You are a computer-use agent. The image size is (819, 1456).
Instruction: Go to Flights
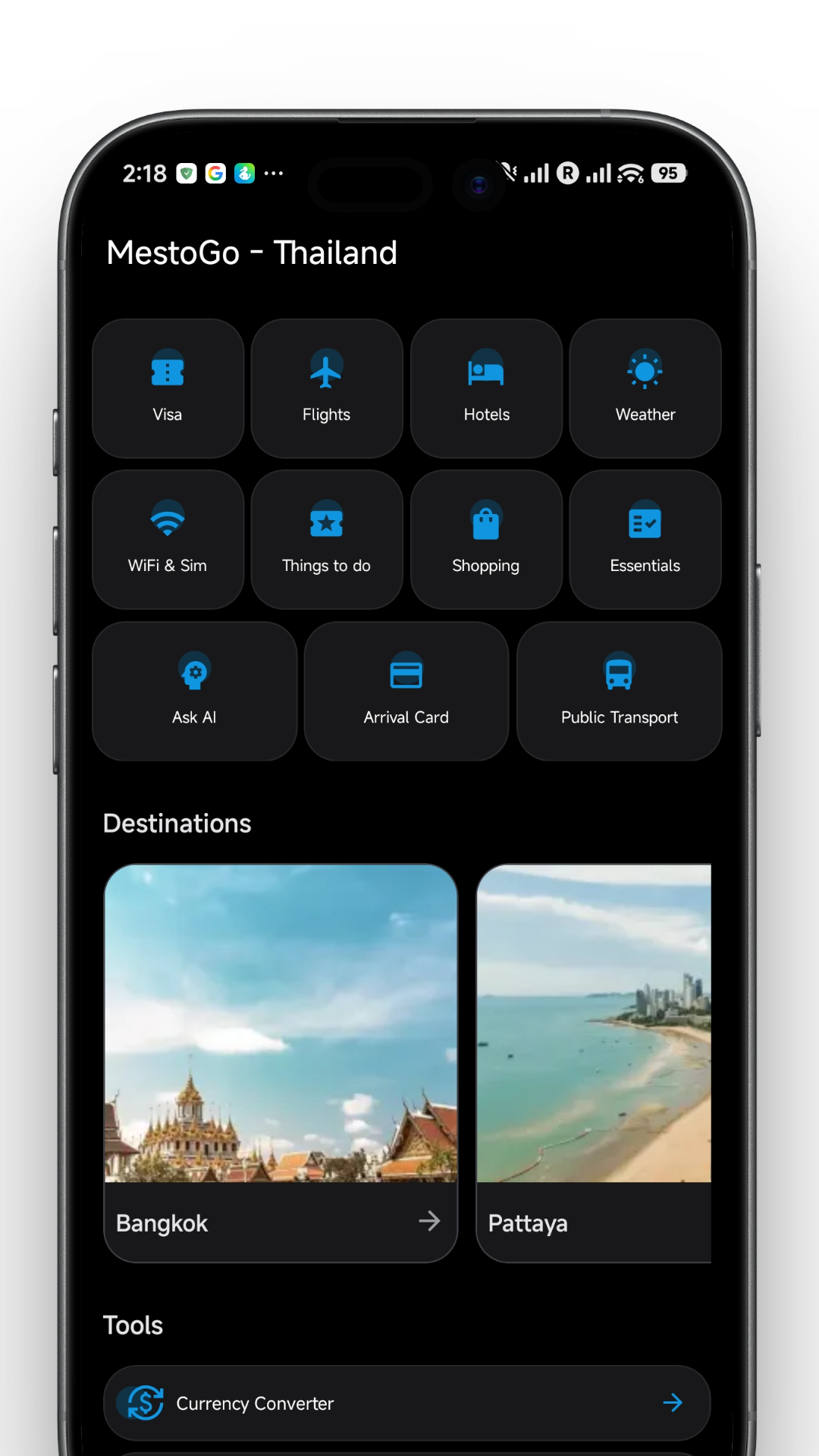[x=327, y=388]
